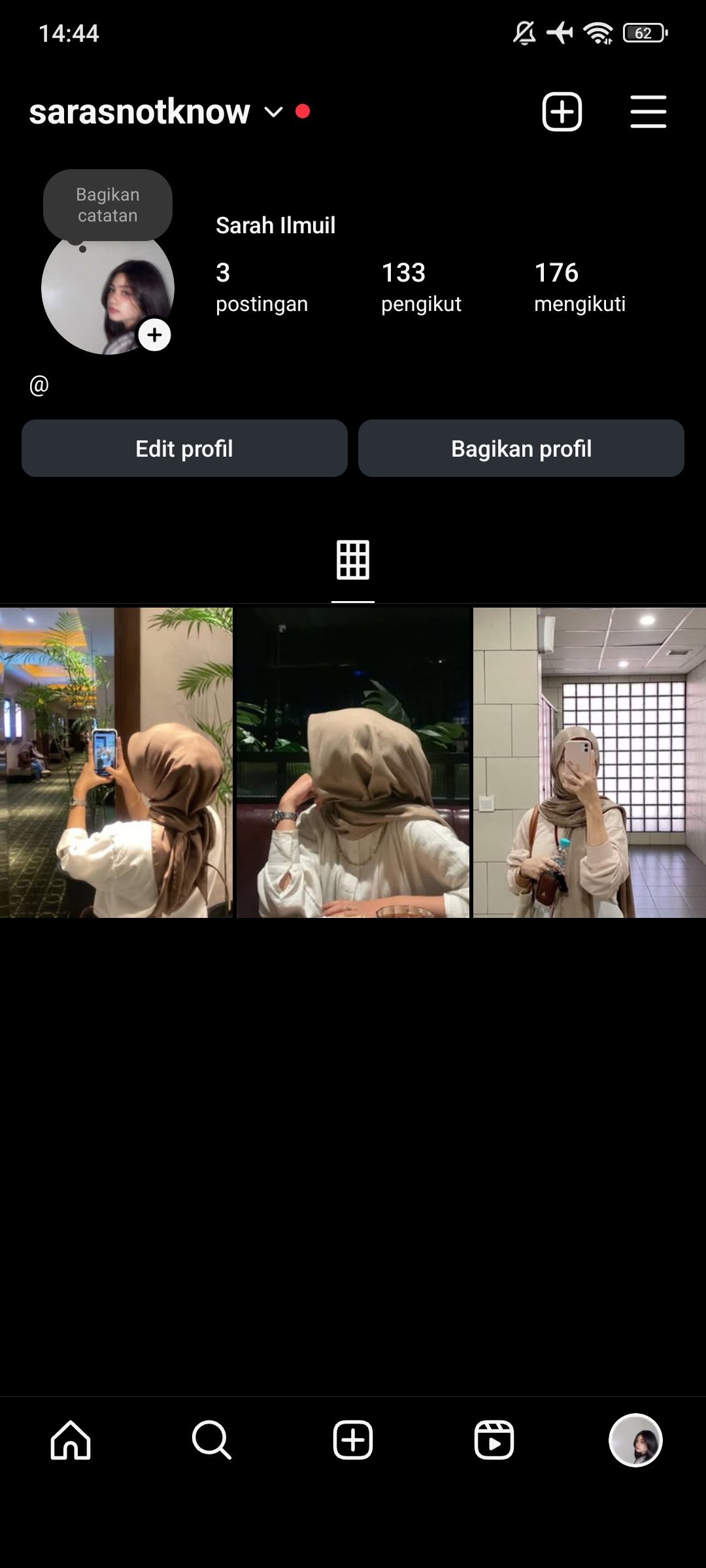Open the 176 mengikuti following list
Image resolution: width=706 pixels, height=1568 pixels.
pos(579,287)
